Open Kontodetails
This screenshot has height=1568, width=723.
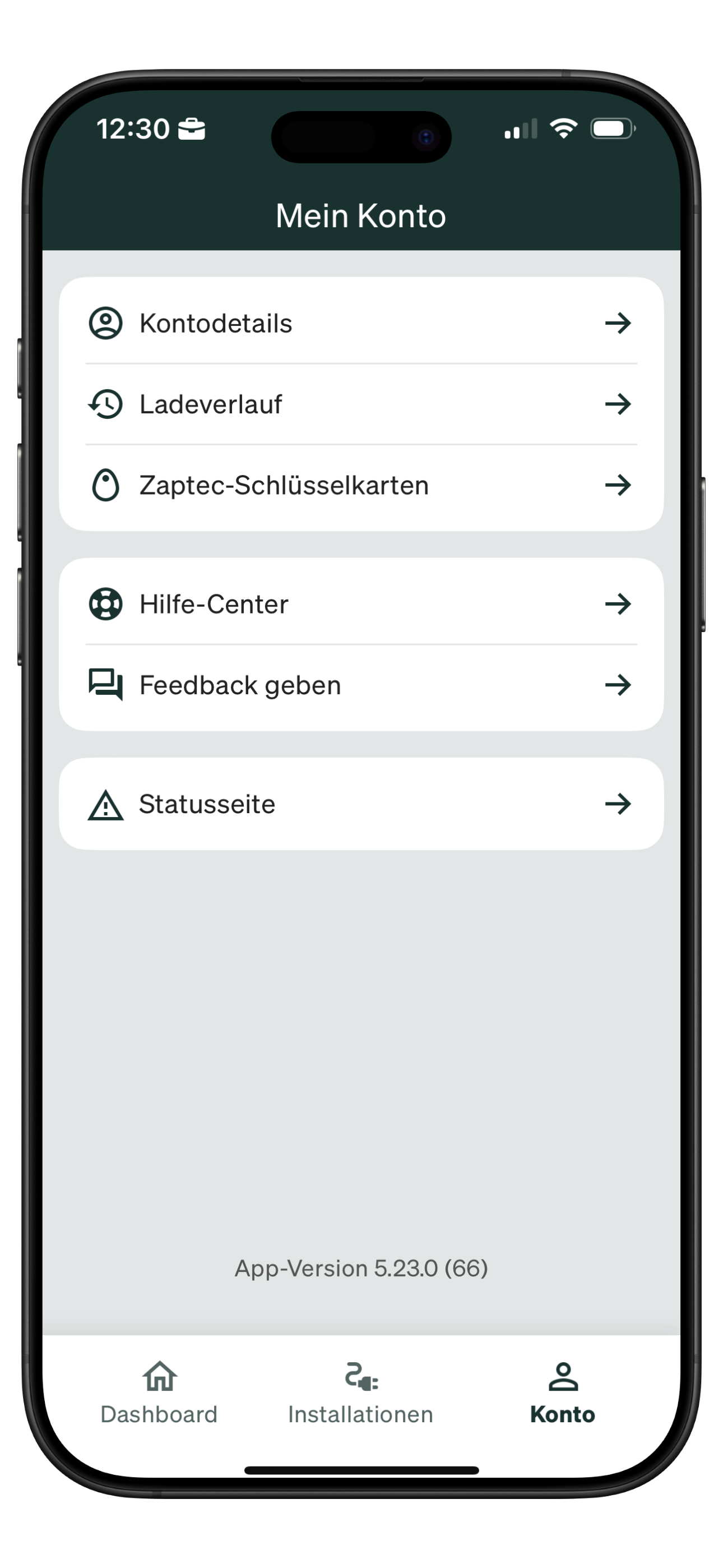click(x=360, y=323)
